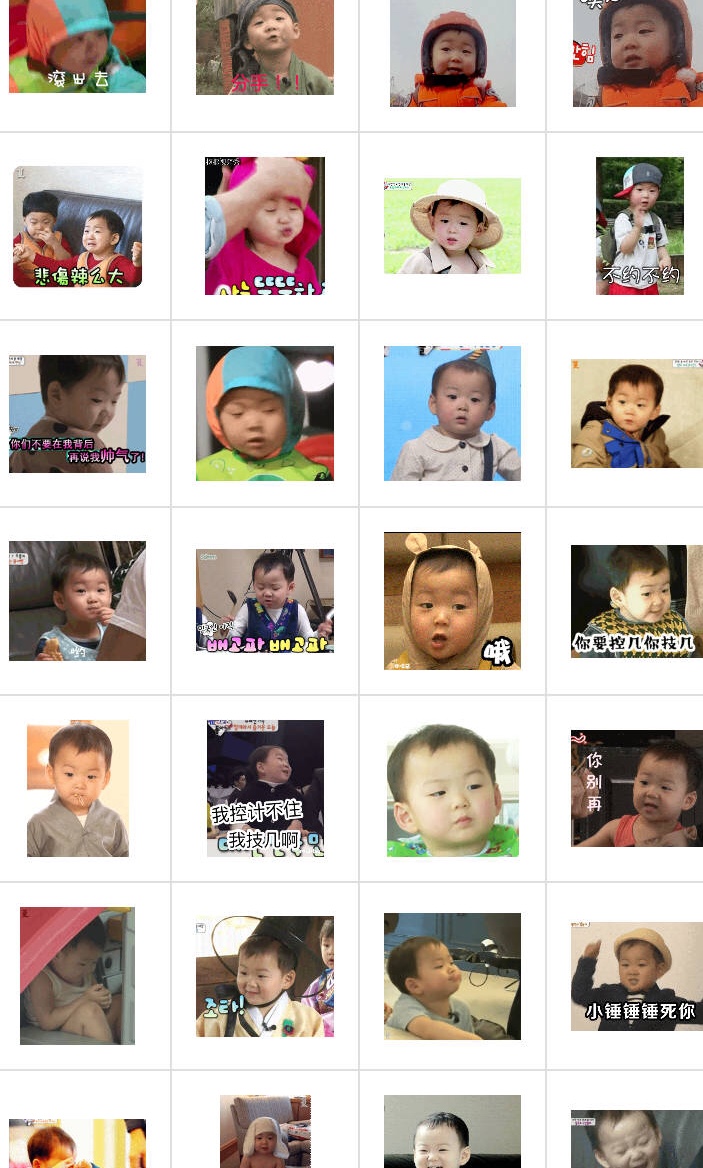Select the '我控计不住我技几啊' sticker
Screen dimensions: 703x1168
click(265, 788)
